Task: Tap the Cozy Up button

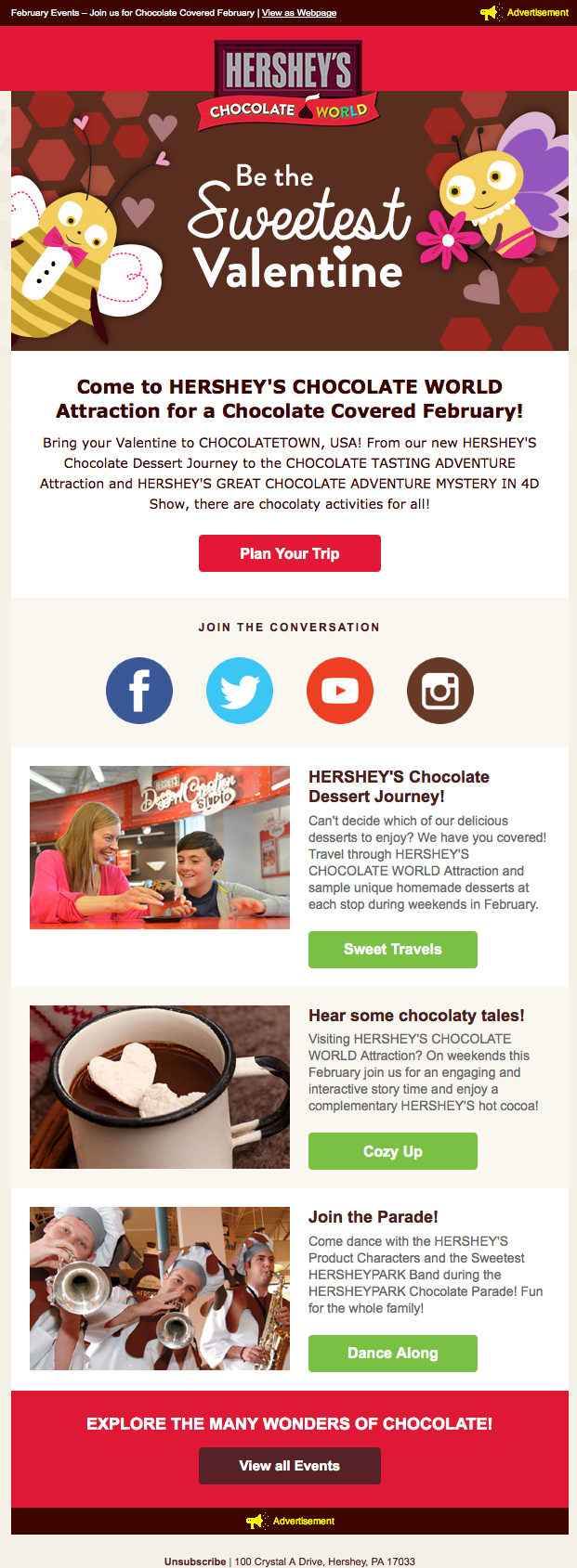Action: (393, 1151)
